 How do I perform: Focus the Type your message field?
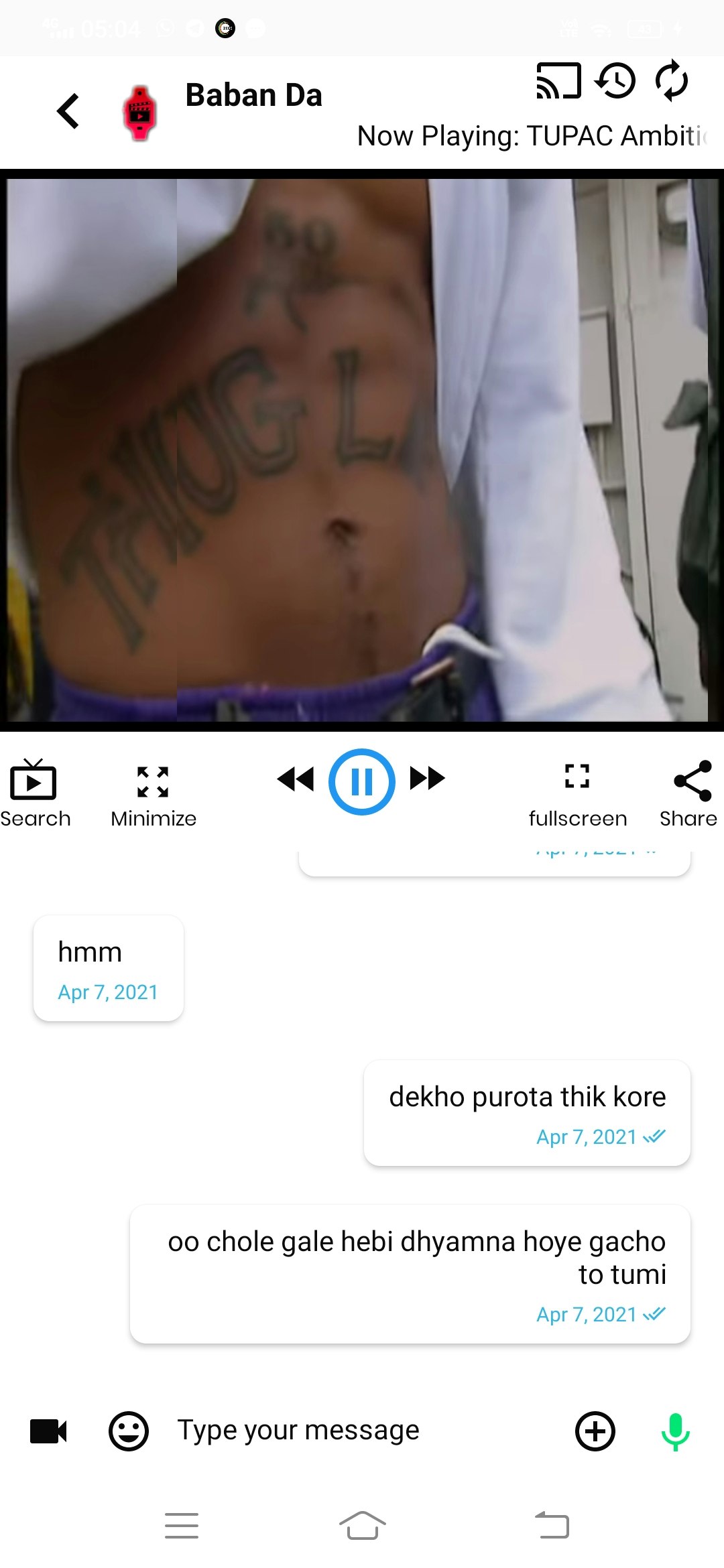click(362, 1431)
